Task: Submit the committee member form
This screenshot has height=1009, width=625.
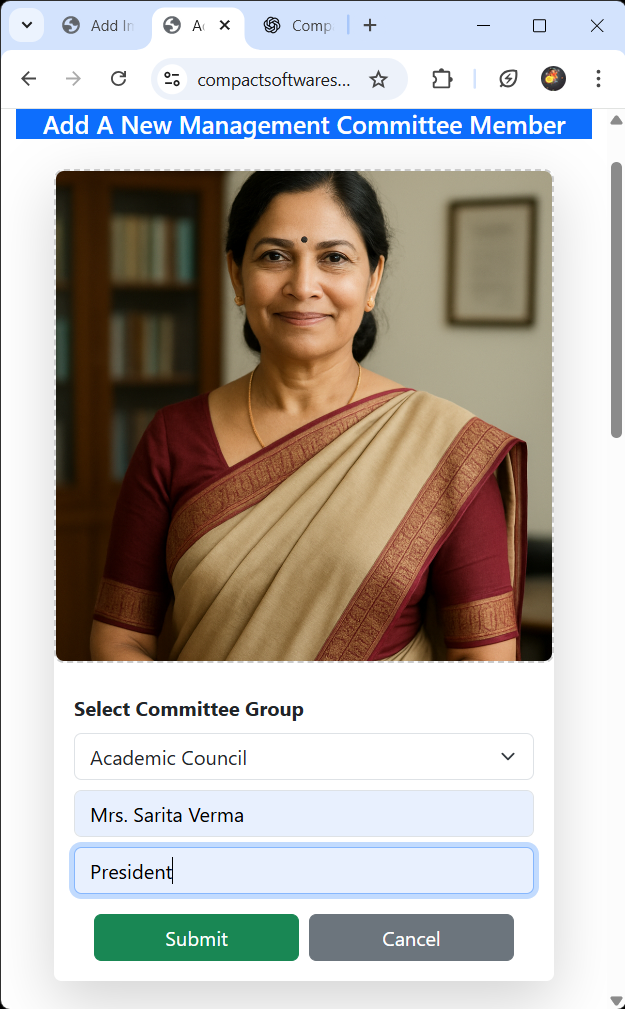Action: (196, 938)
